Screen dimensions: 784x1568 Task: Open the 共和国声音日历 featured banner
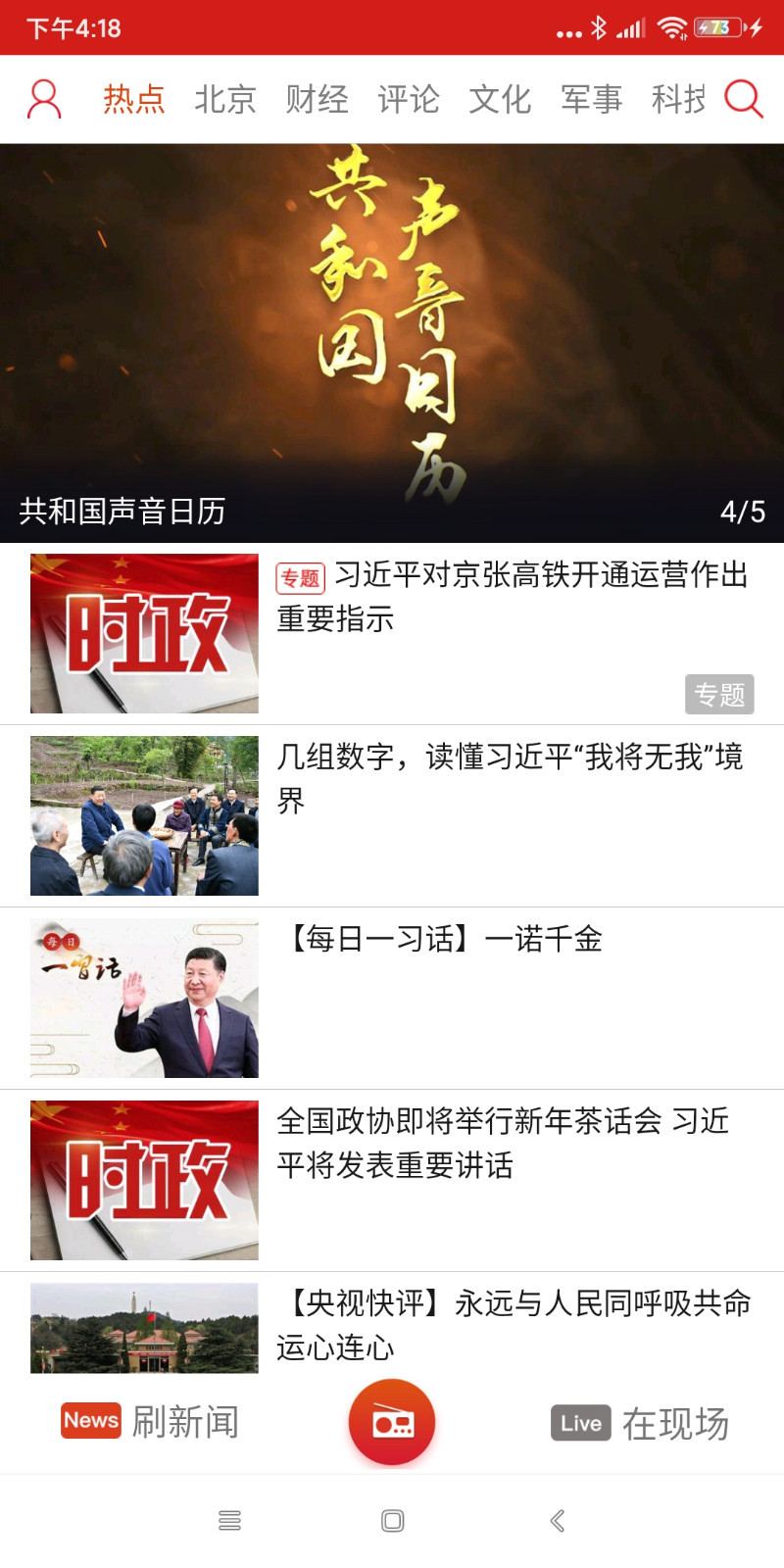pos(392,333)
